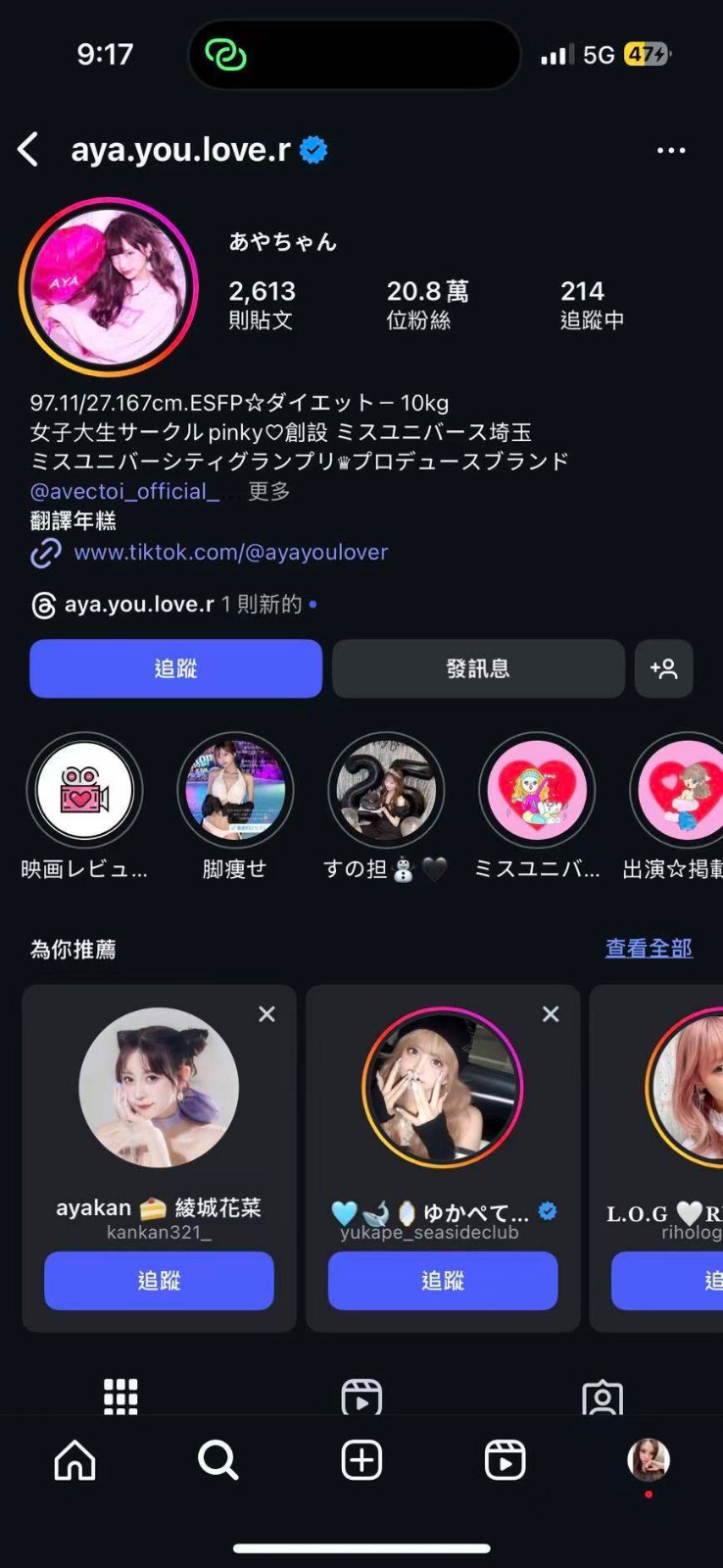Follow suggested account yukape_seasideclub
The width and height of the screenshot is (723, 1568).
[443, 1280]
